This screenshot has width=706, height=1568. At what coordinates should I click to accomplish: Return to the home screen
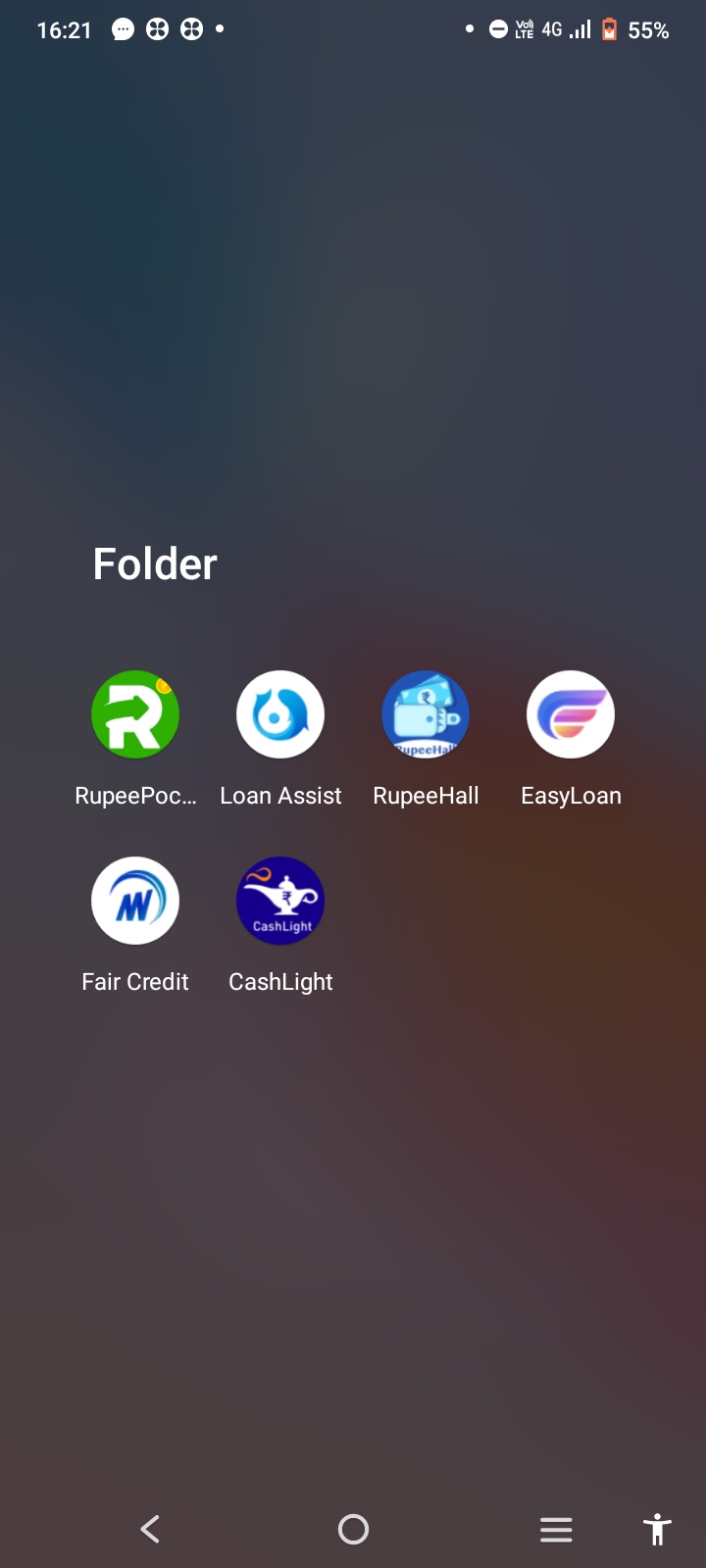coord(353,1529)
